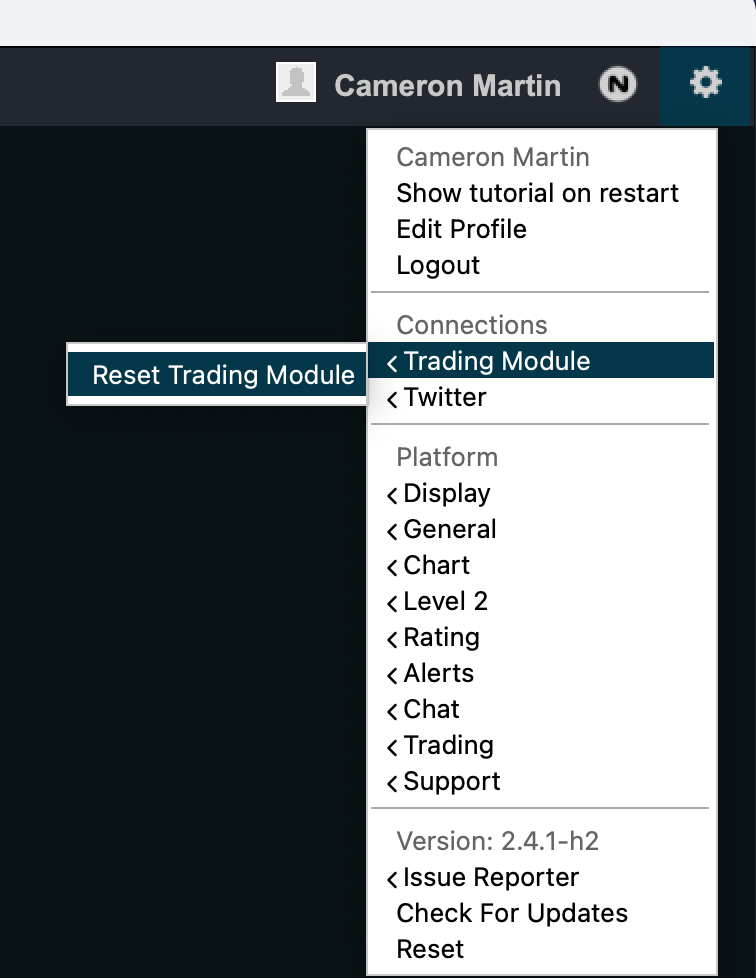Open the Trading platform settings
Image resolution: width=756 pixels, height=978 pixels.
pos(448,745)
